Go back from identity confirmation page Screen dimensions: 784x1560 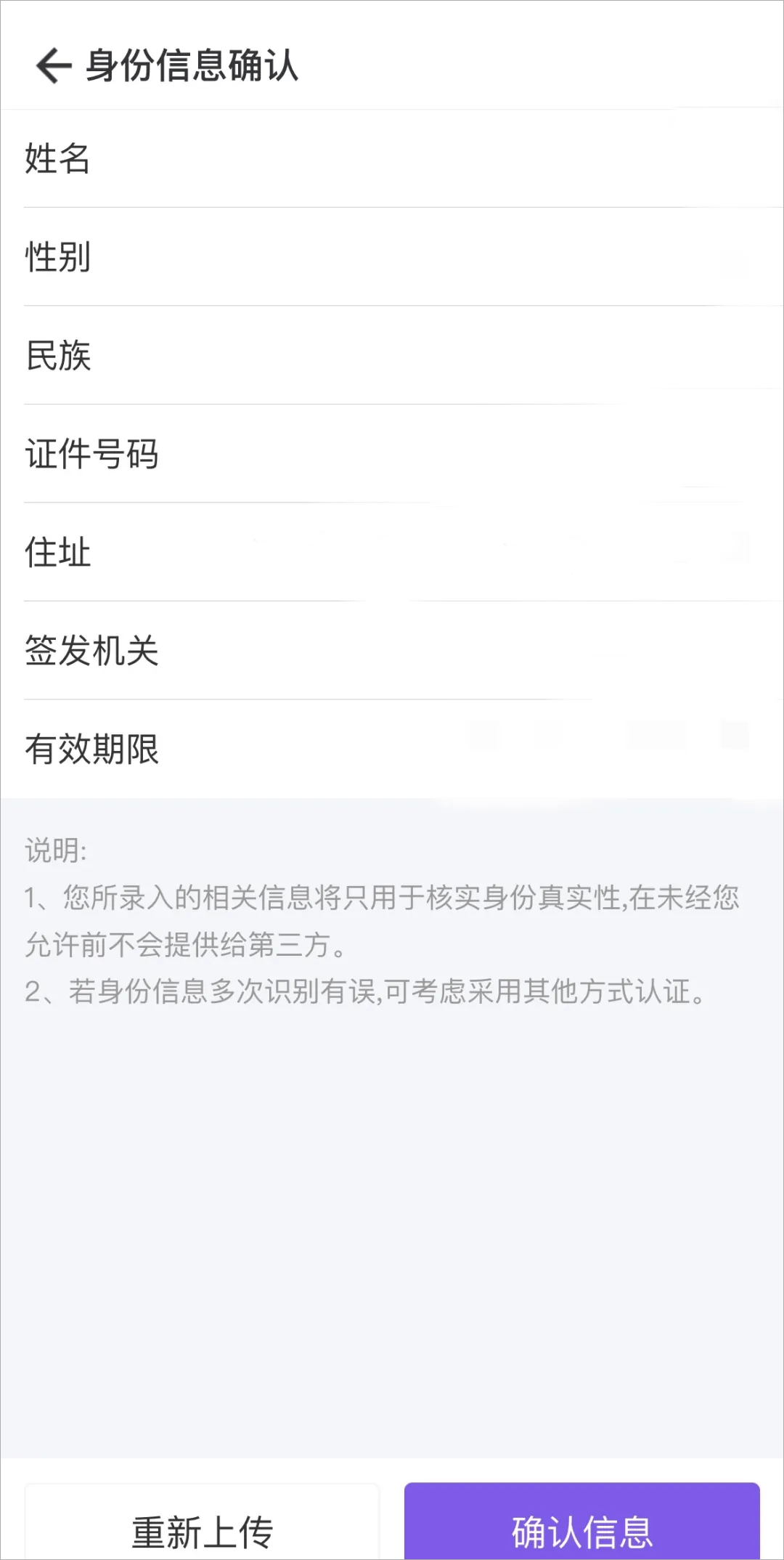click(54, 66)
